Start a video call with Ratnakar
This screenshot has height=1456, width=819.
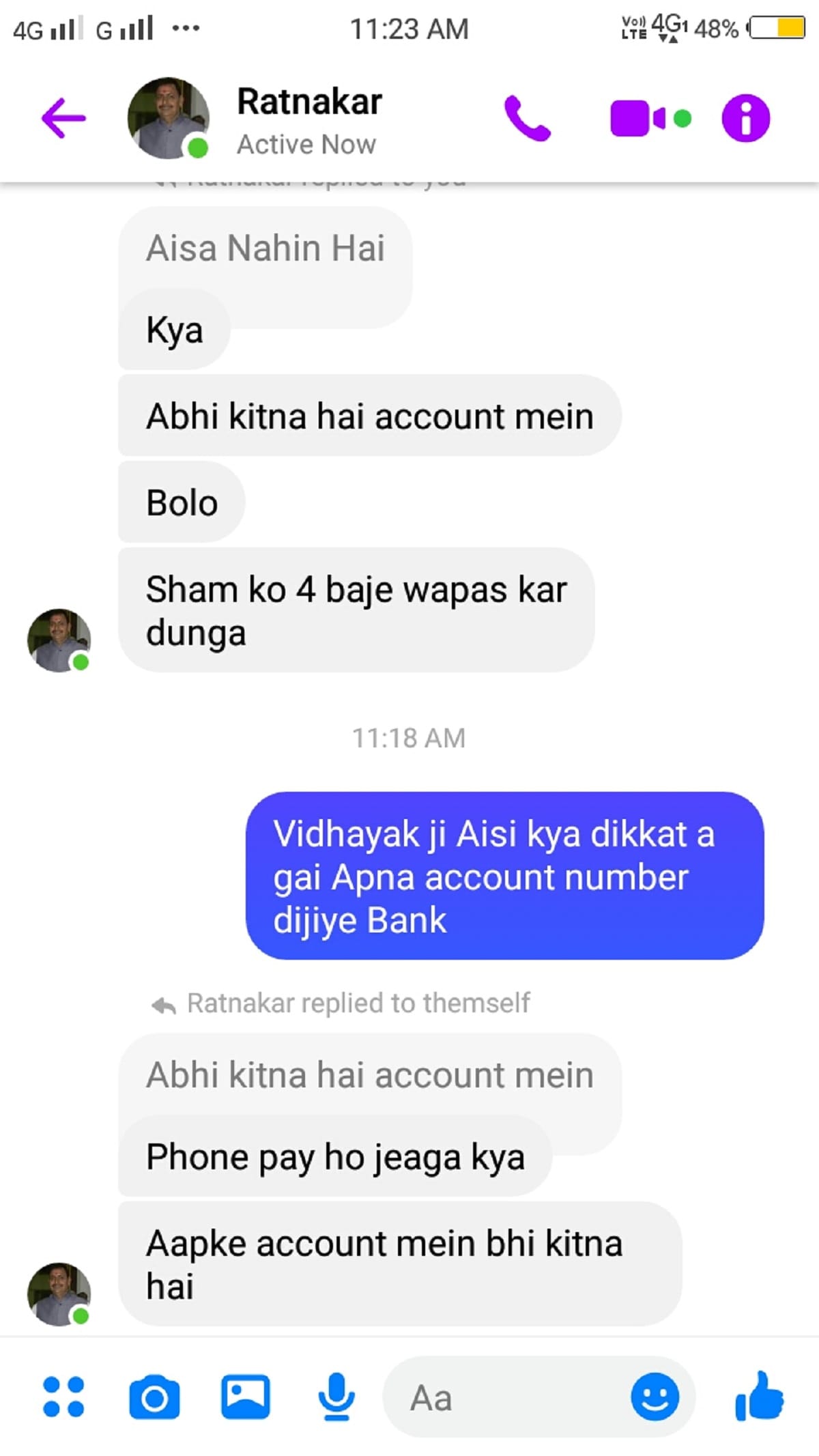pos(650,119)
